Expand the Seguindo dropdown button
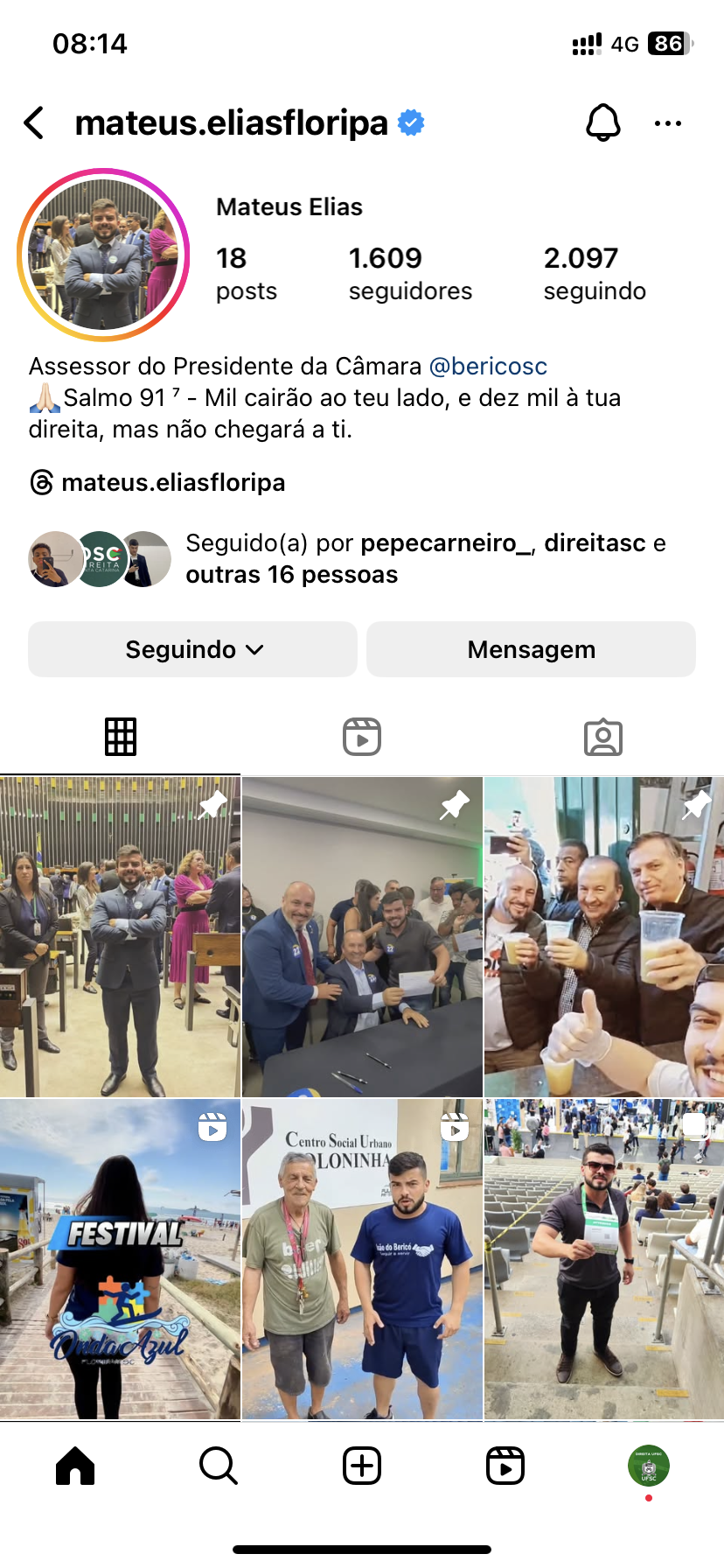724x1568 pixels. coord(192,649)
